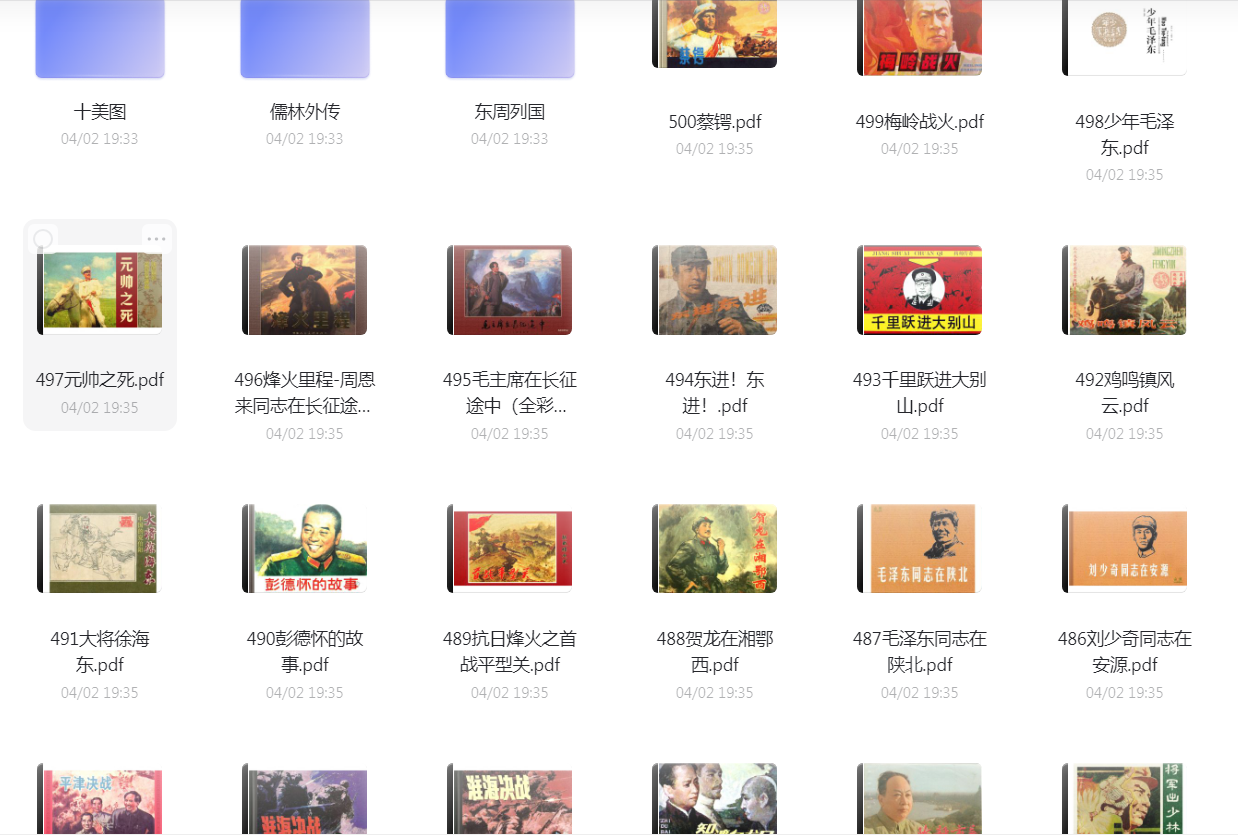Open the 儒林外传 folder
This screenshot has height=840, width=1238.
(305, 40)
